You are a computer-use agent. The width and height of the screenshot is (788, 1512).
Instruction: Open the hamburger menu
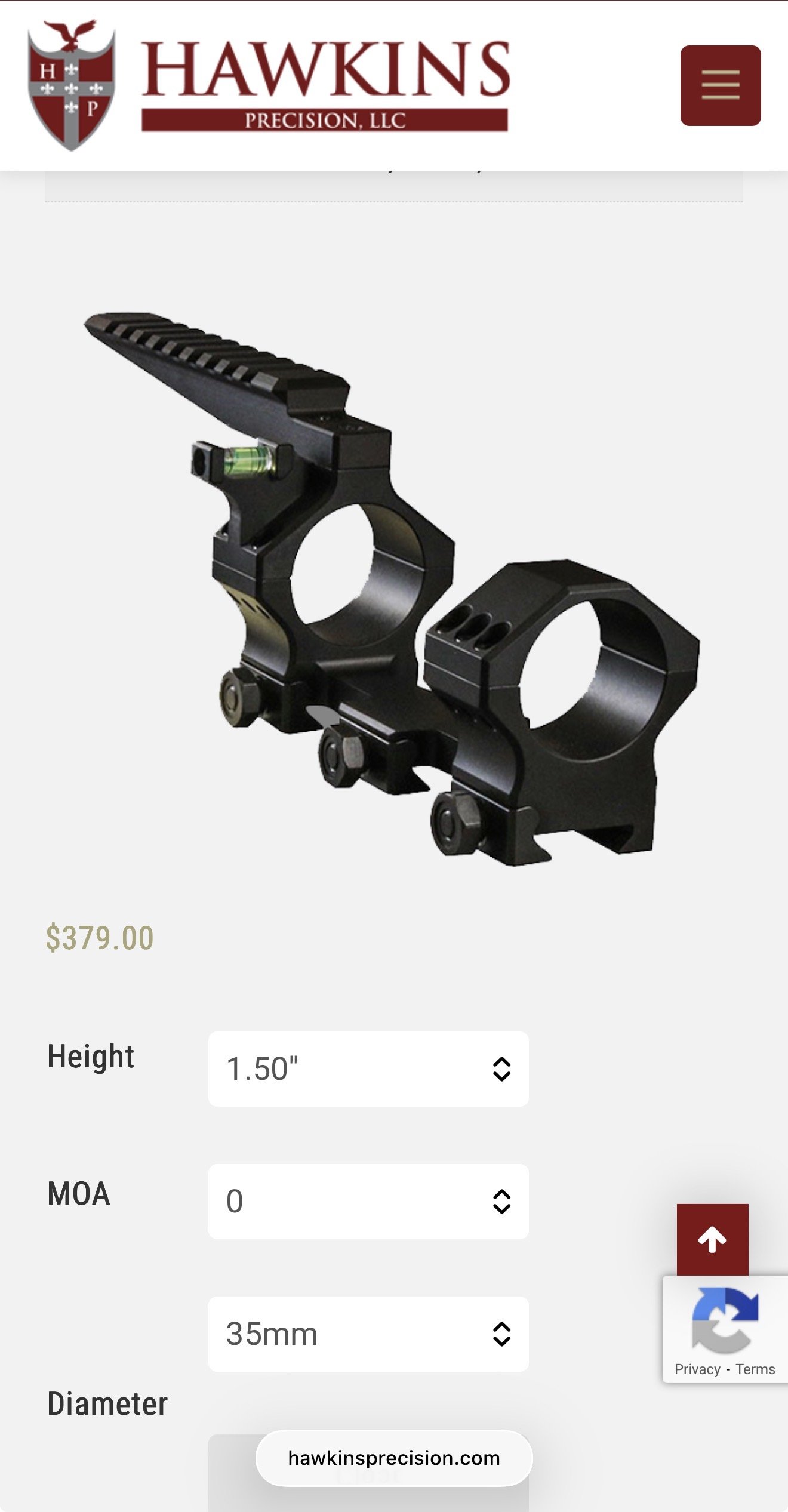click(720, 85)
